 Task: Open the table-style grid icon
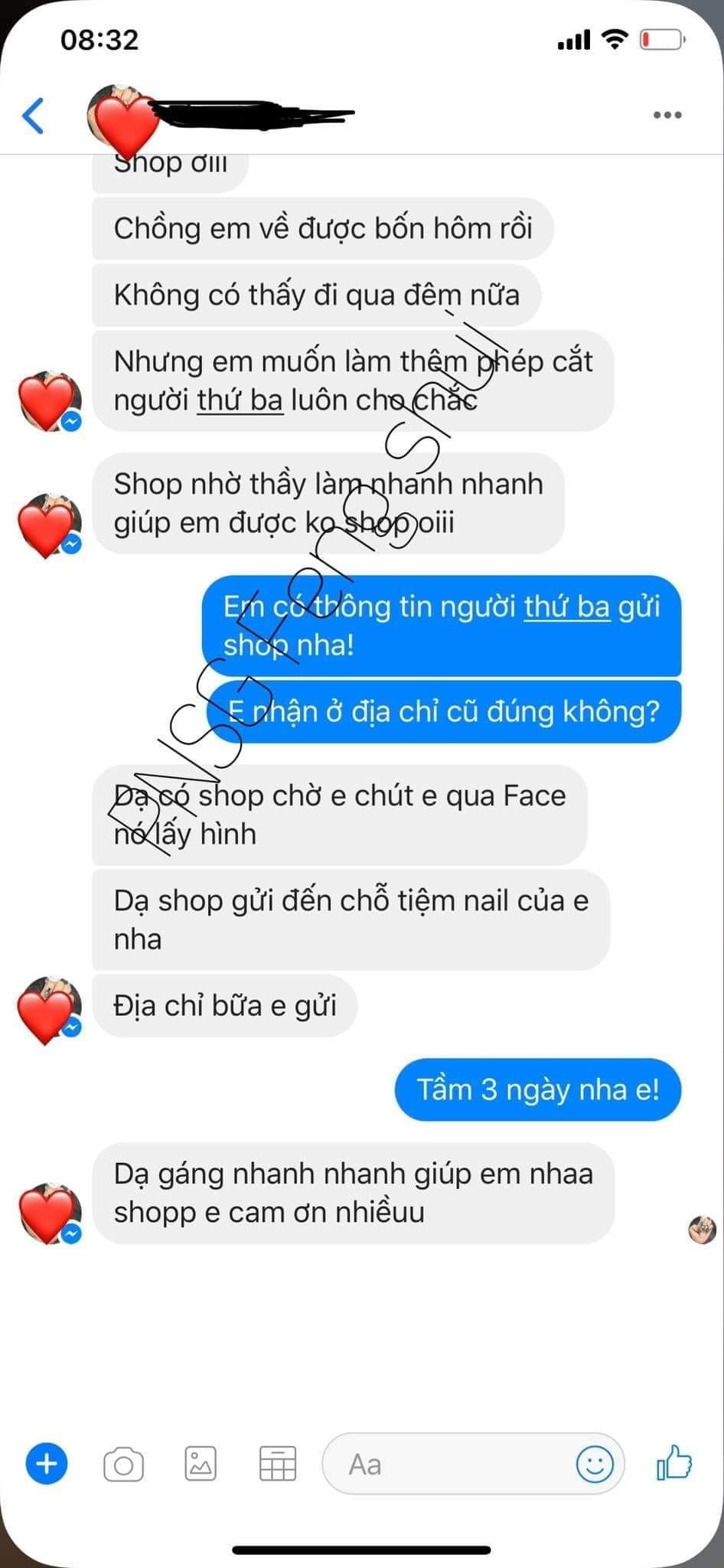[278, 1464]
